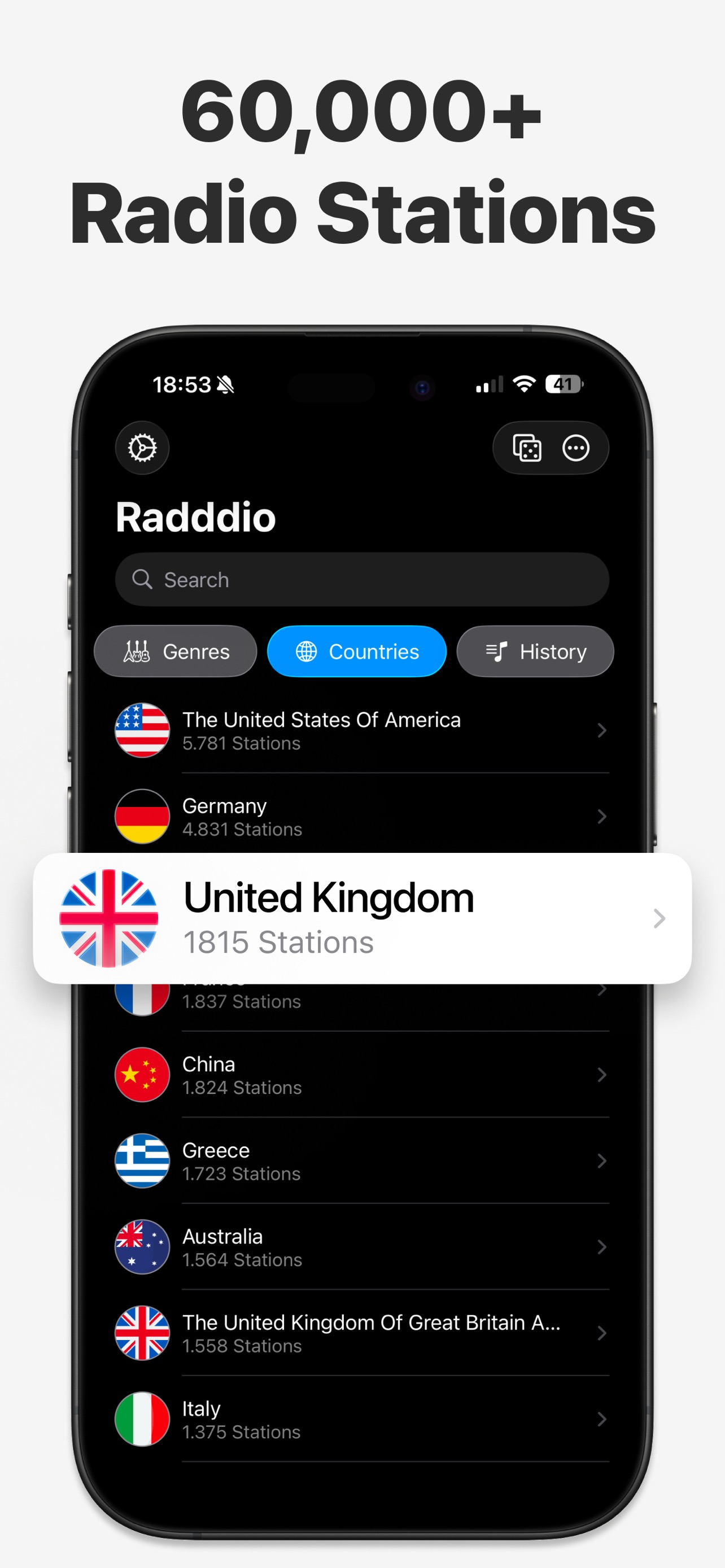Open Greece stations using its chevron arrow
Image resolution: width=725 pixels, height=1568 pixels.
[601, 1161]
